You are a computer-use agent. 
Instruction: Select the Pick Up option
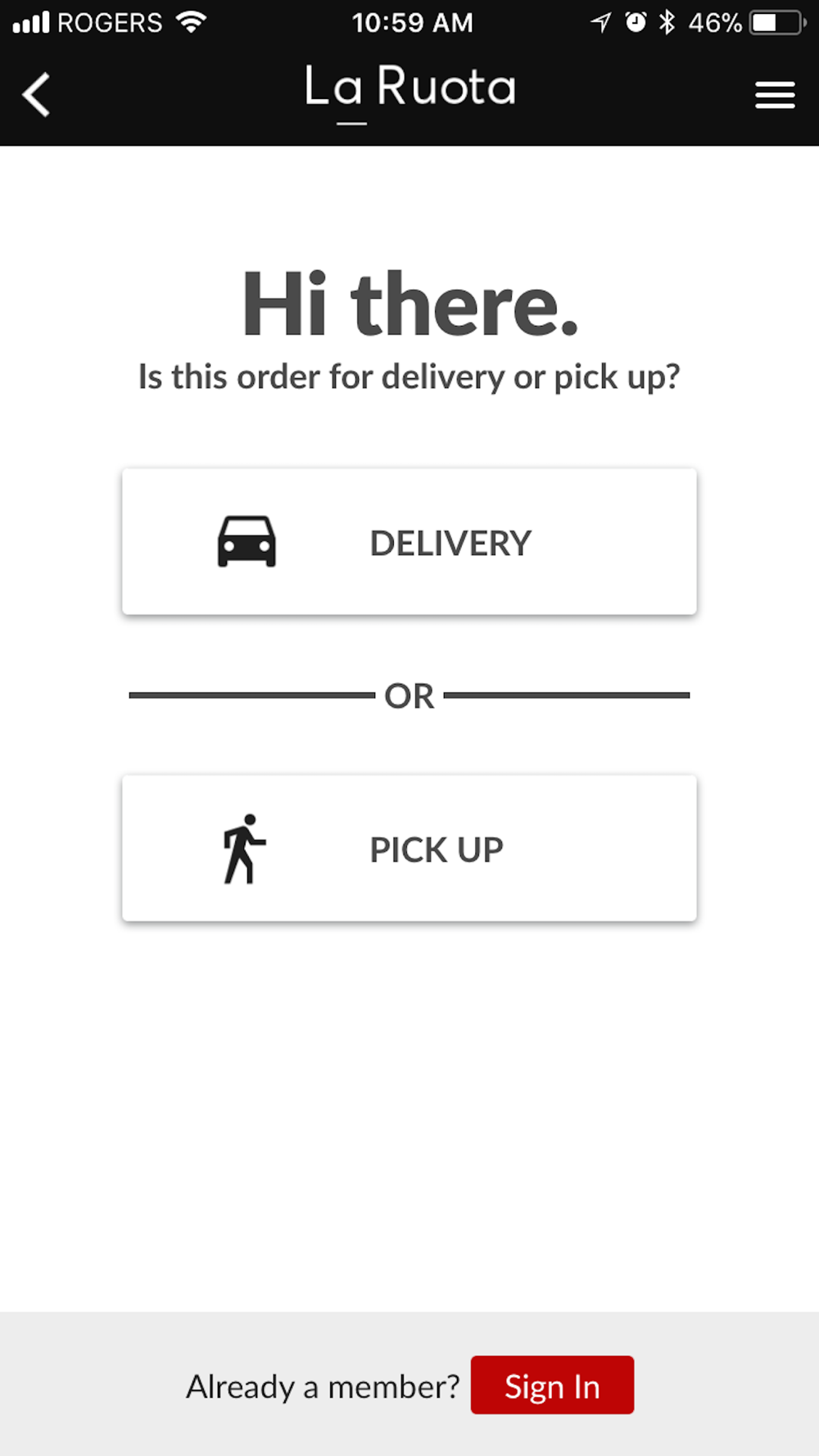(409, 848)
